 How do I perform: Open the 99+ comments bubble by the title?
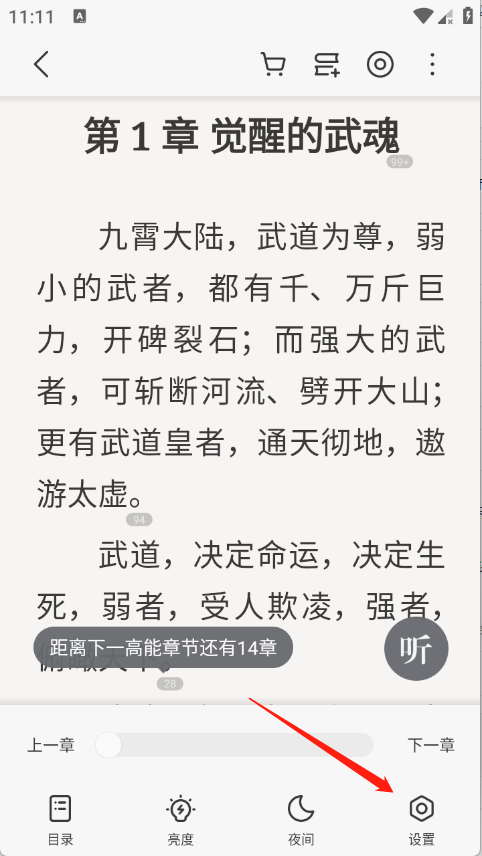pos(400,162)
